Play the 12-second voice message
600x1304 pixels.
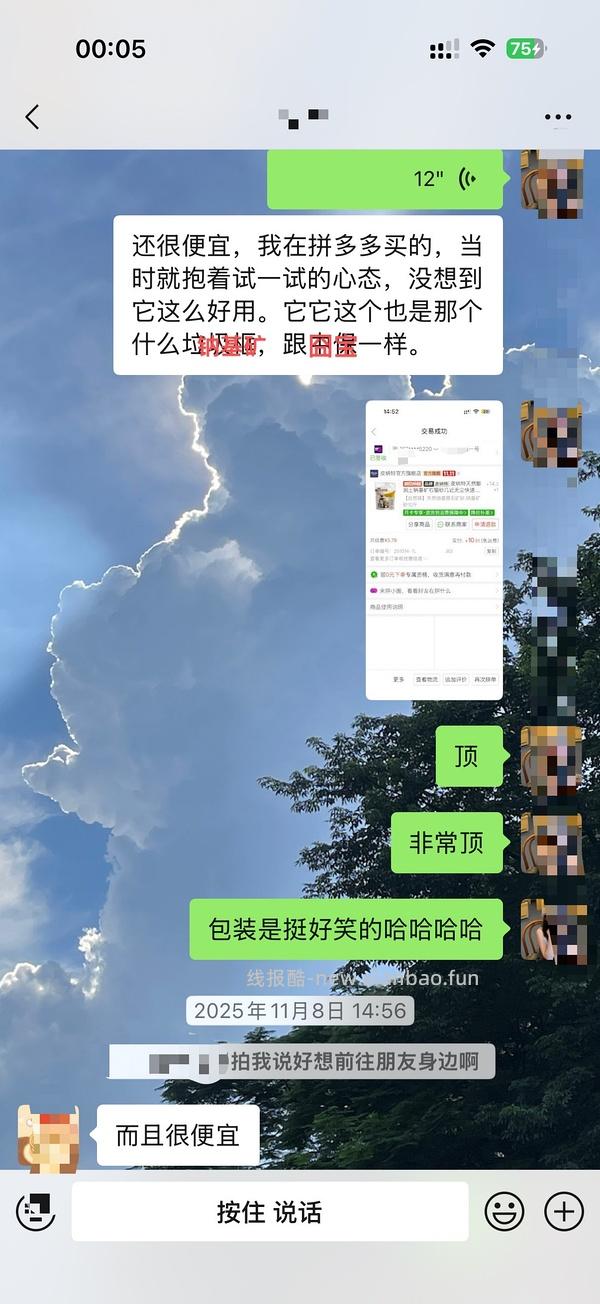(390, 179)
